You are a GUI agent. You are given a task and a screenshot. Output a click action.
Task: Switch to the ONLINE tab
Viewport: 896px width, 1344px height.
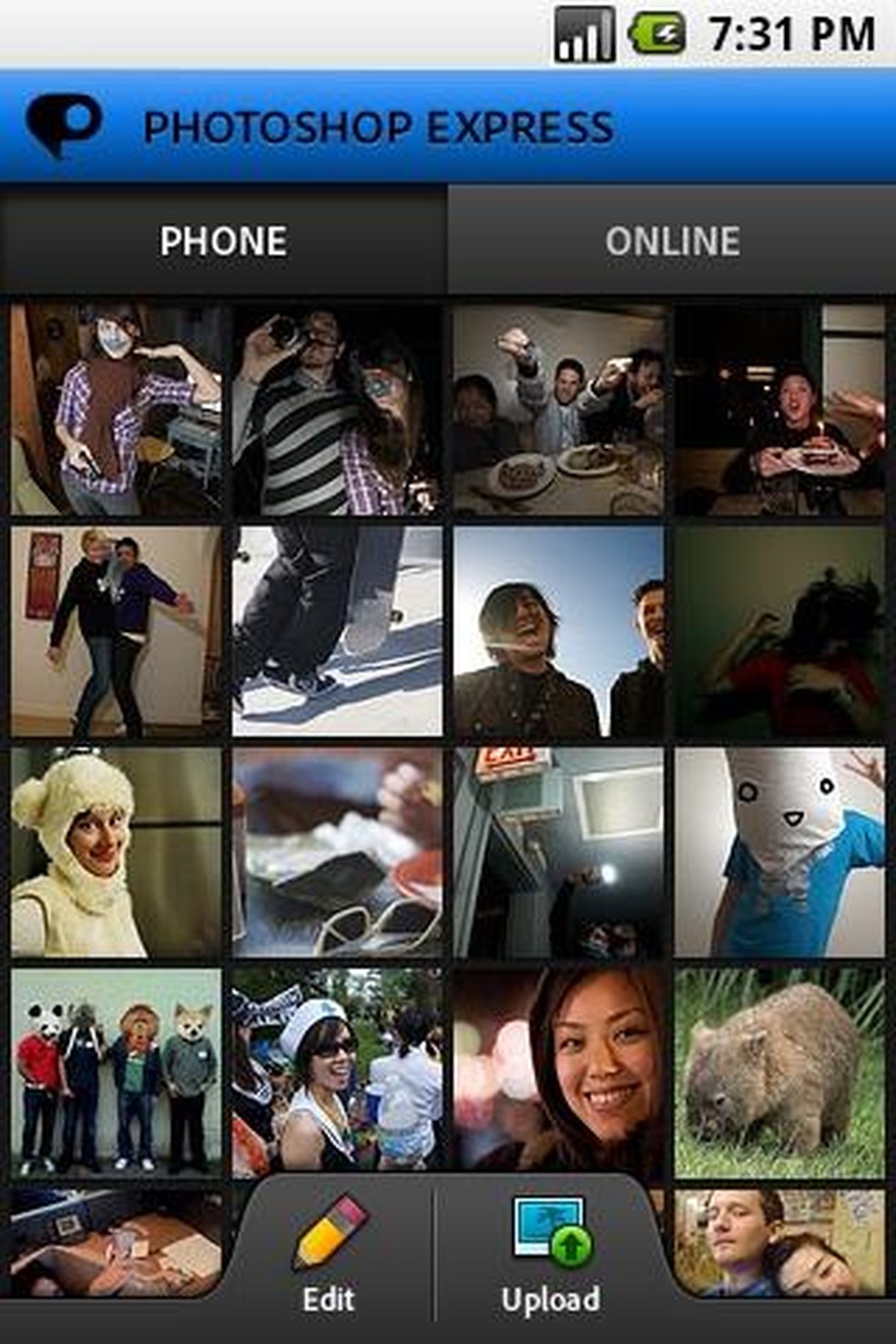672,241
